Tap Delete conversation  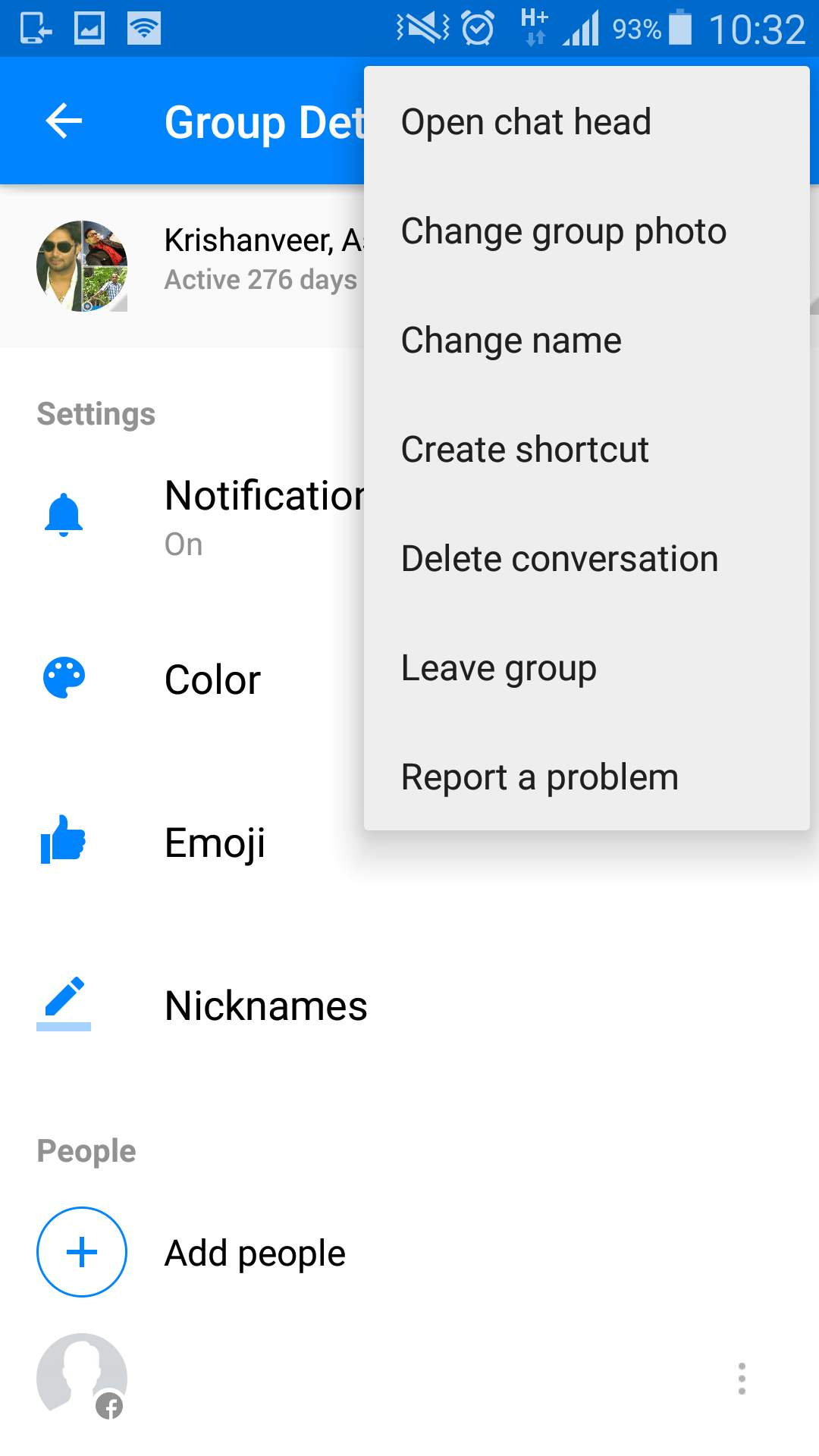[x=587, y=558]
